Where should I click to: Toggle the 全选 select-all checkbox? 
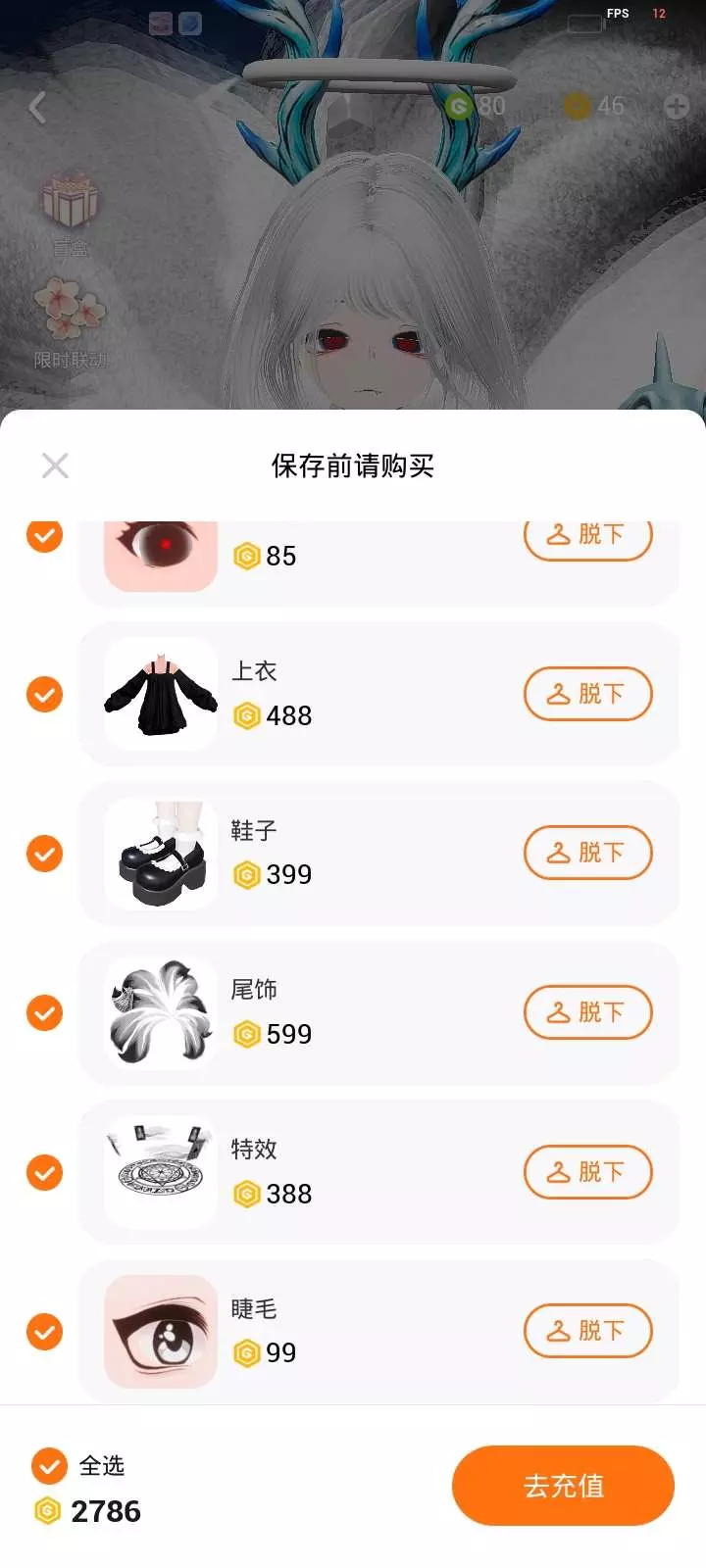[49, 1466]
